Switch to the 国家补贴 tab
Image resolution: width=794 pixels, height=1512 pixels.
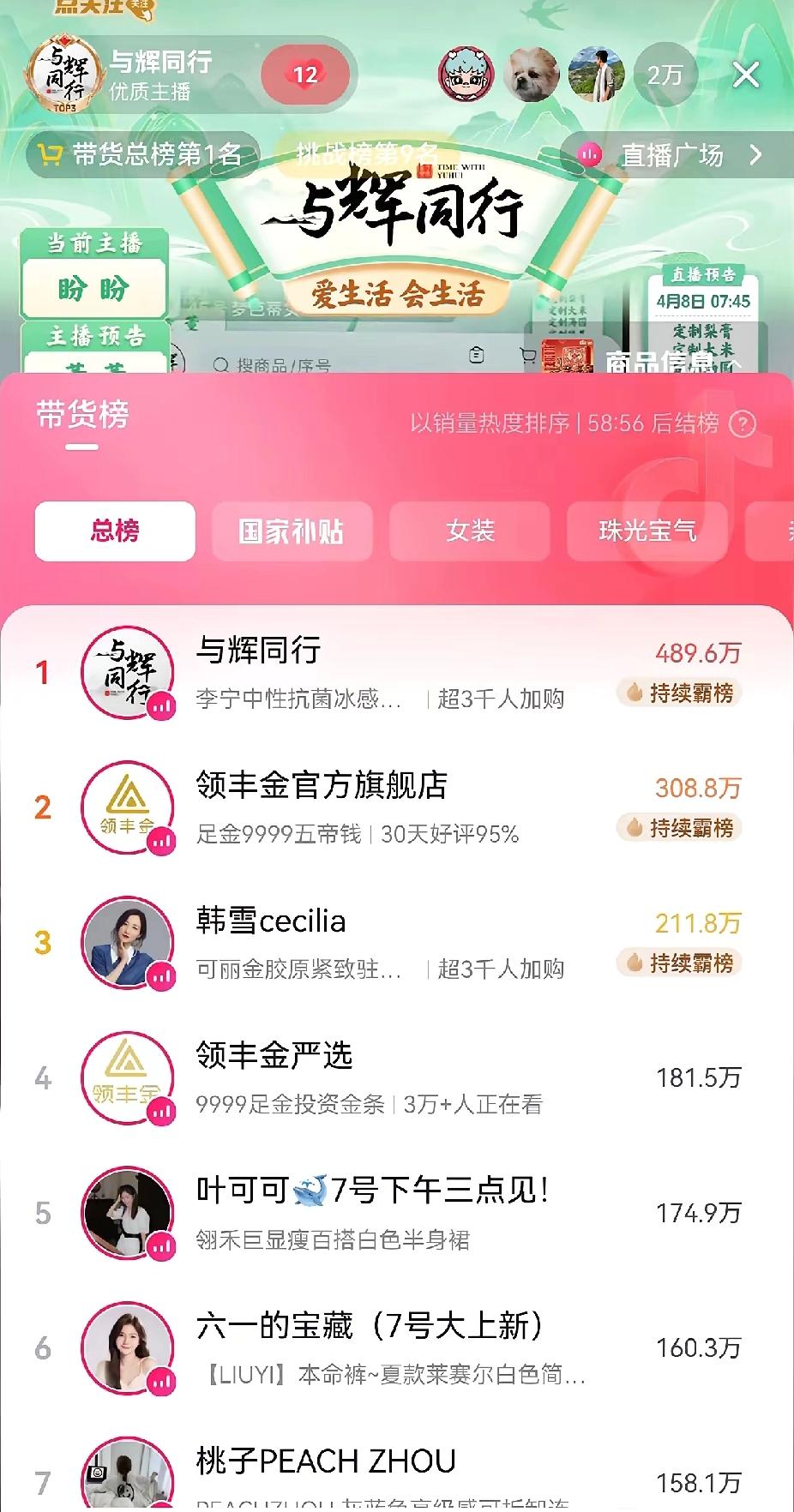click(x=292, y=531)
